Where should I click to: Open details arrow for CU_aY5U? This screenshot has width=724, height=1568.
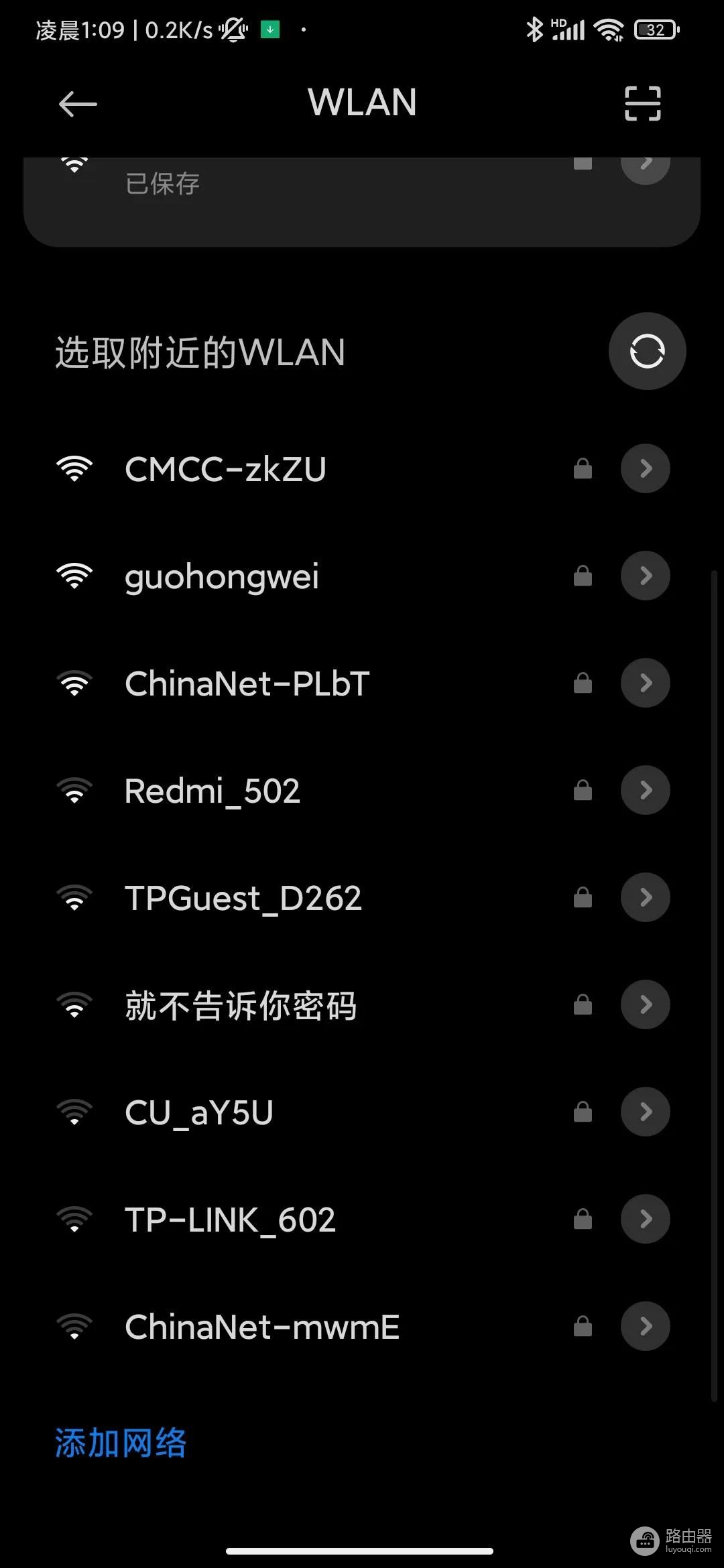645,1112
